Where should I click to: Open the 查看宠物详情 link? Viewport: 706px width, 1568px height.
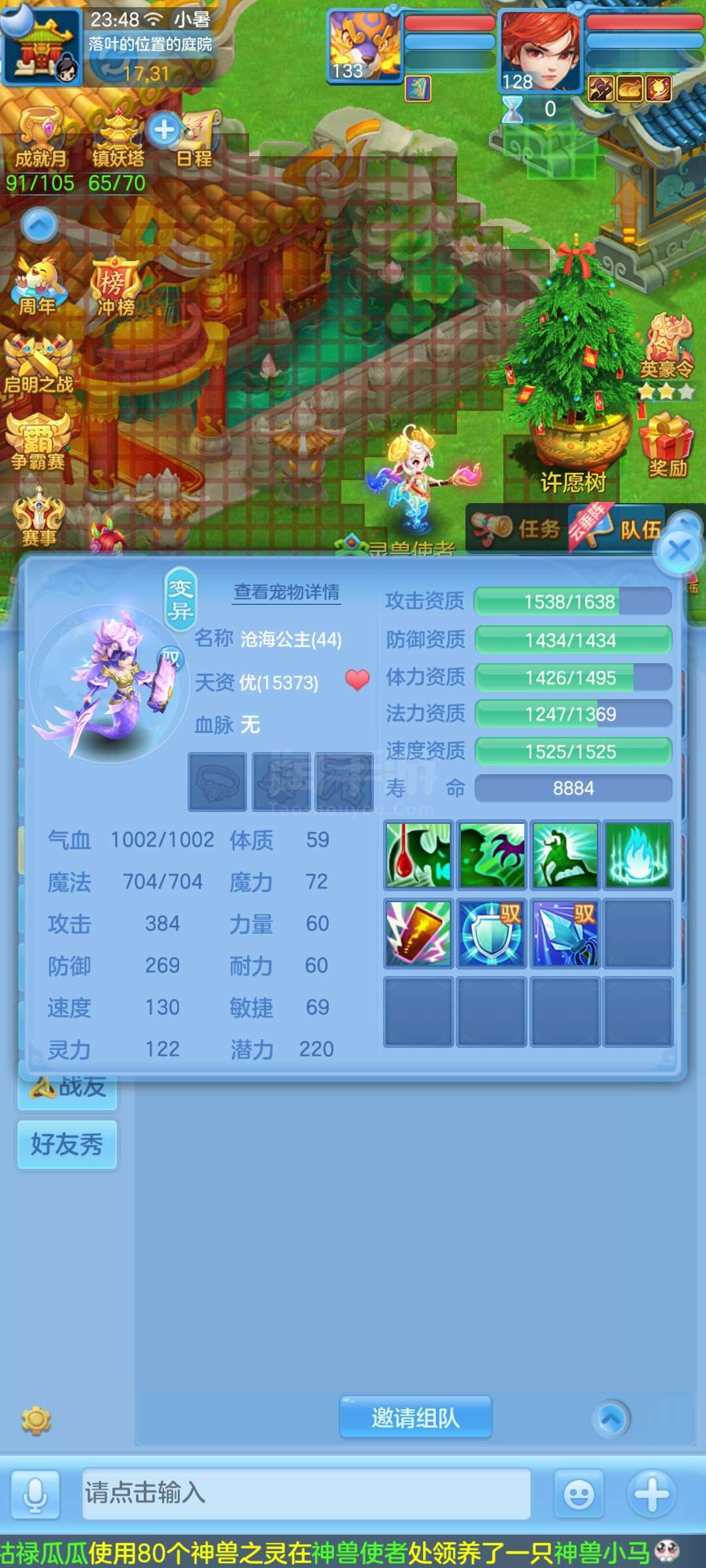point(287,593)
